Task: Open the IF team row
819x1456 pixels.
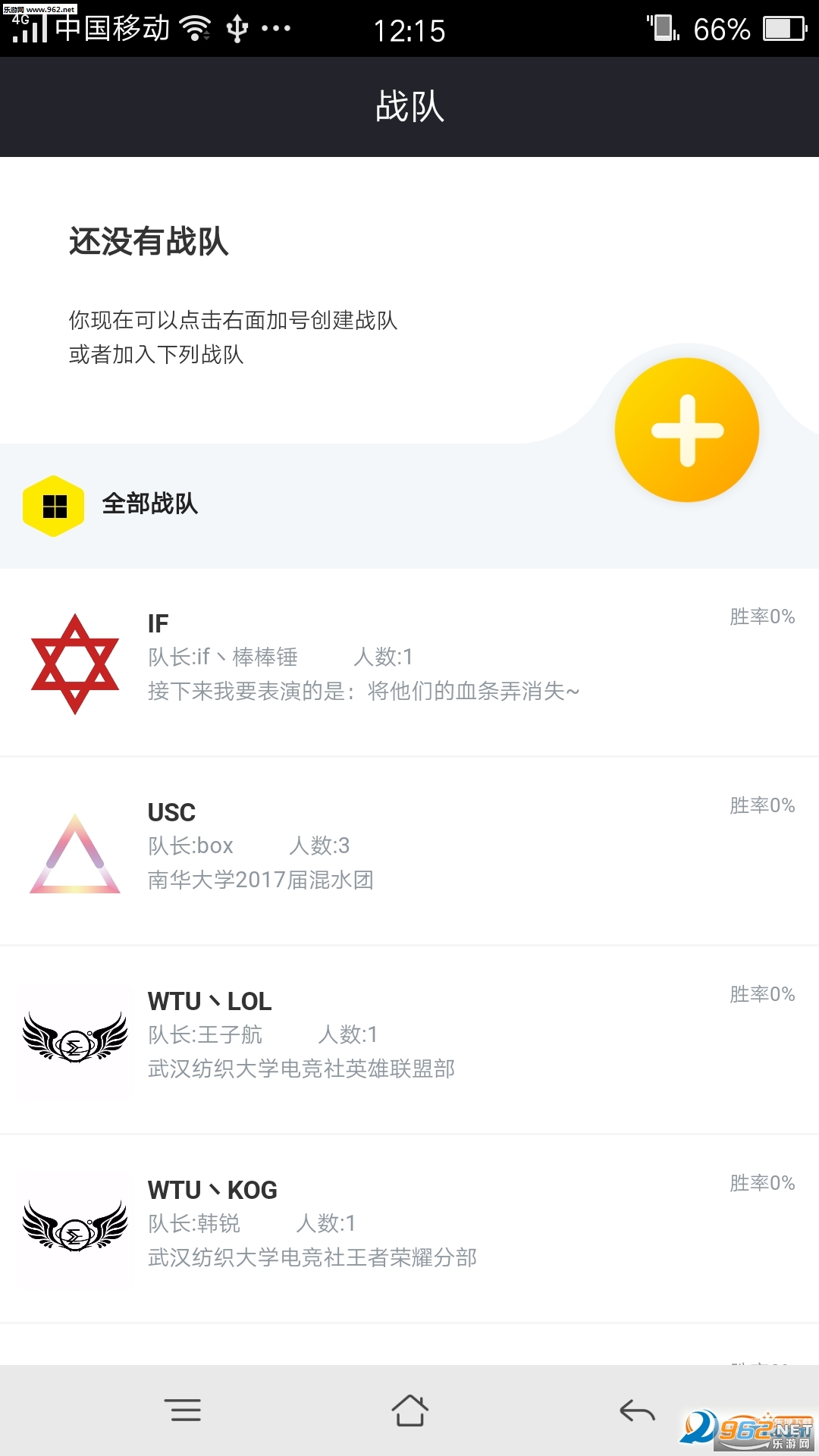Action: point(409,662)
